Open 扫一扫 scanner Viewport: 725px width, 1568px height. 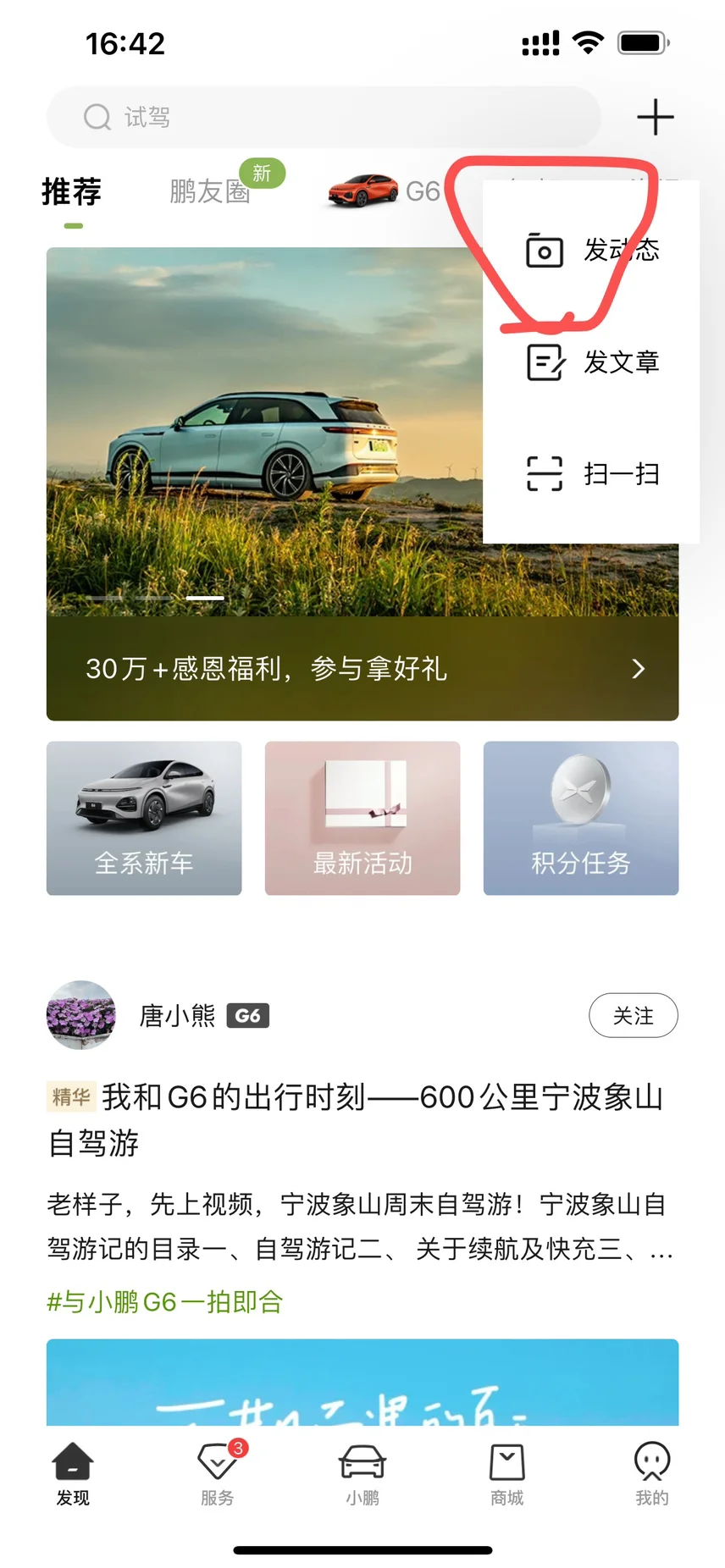[592, 473]
